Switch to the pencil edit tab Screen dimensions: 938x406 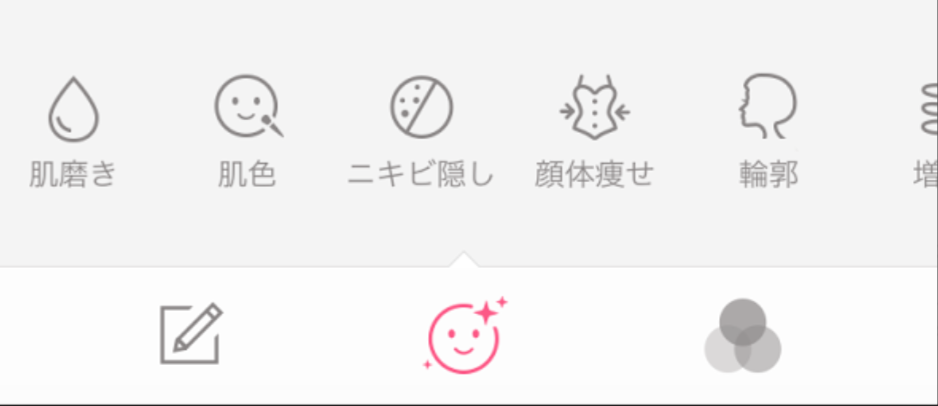point(191,335)
